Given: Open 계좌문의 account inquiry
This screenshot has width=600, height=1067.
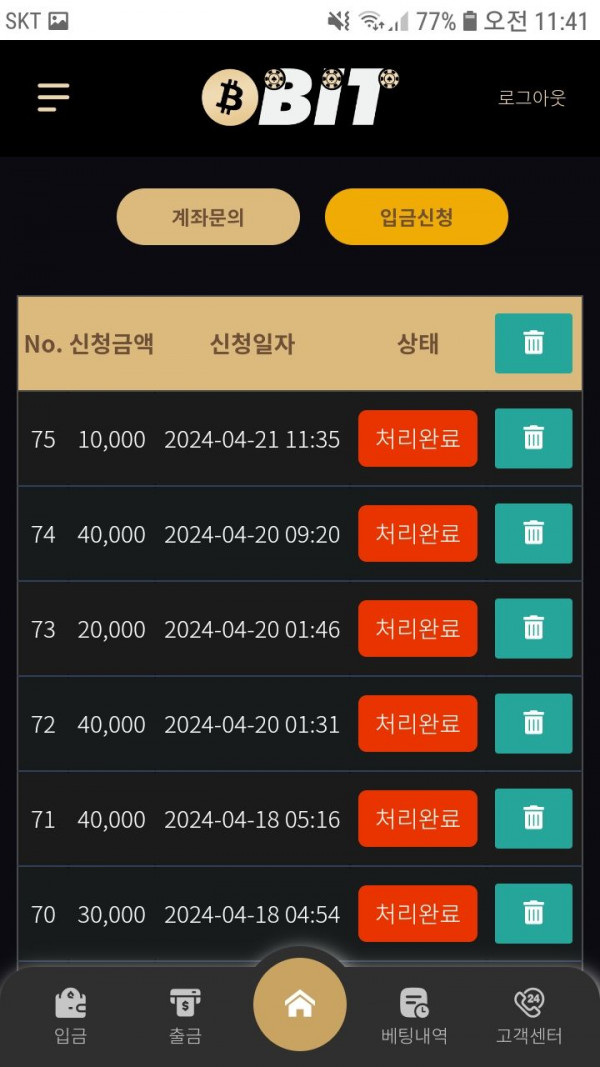Looking at the screenshot, I should tap(208, 217).
